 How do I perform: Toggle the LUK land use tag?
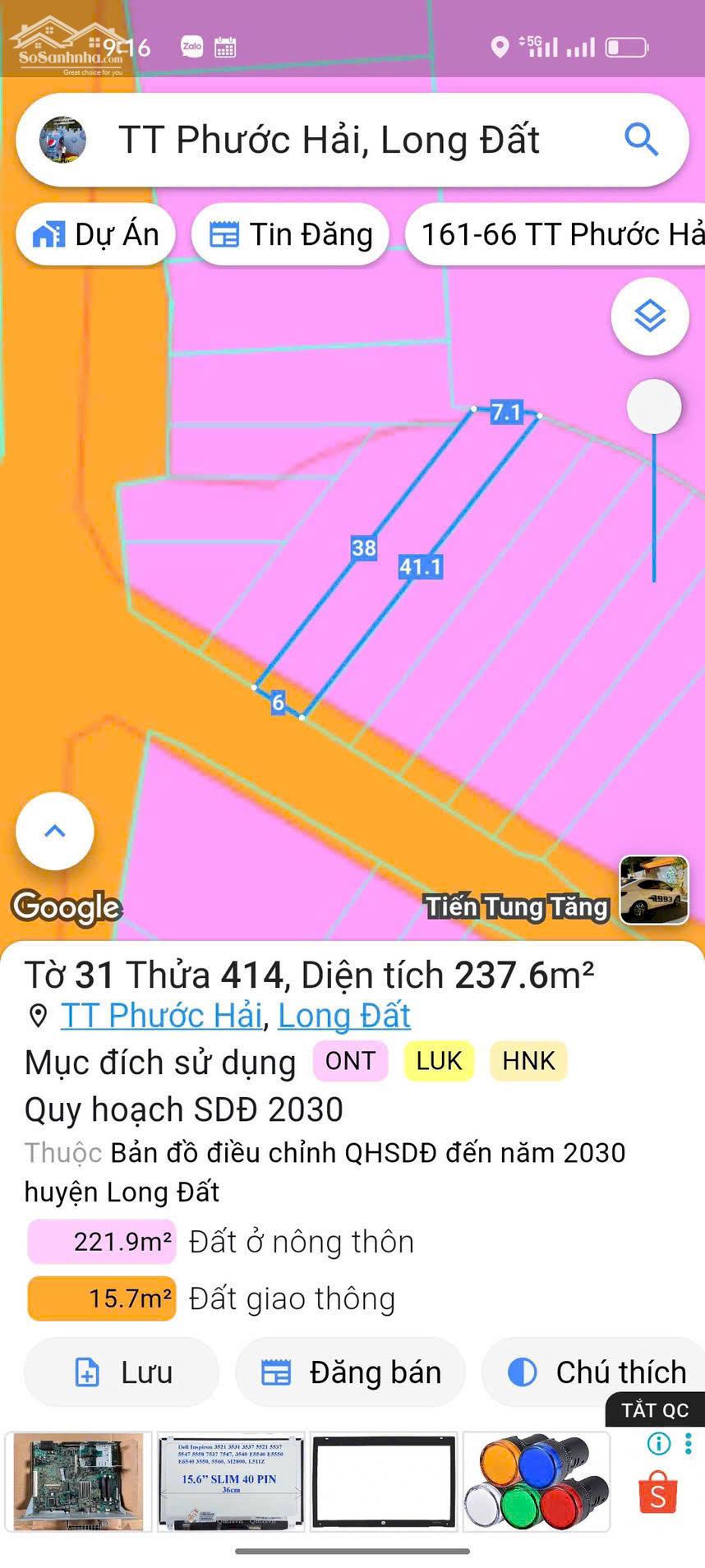438,1061
